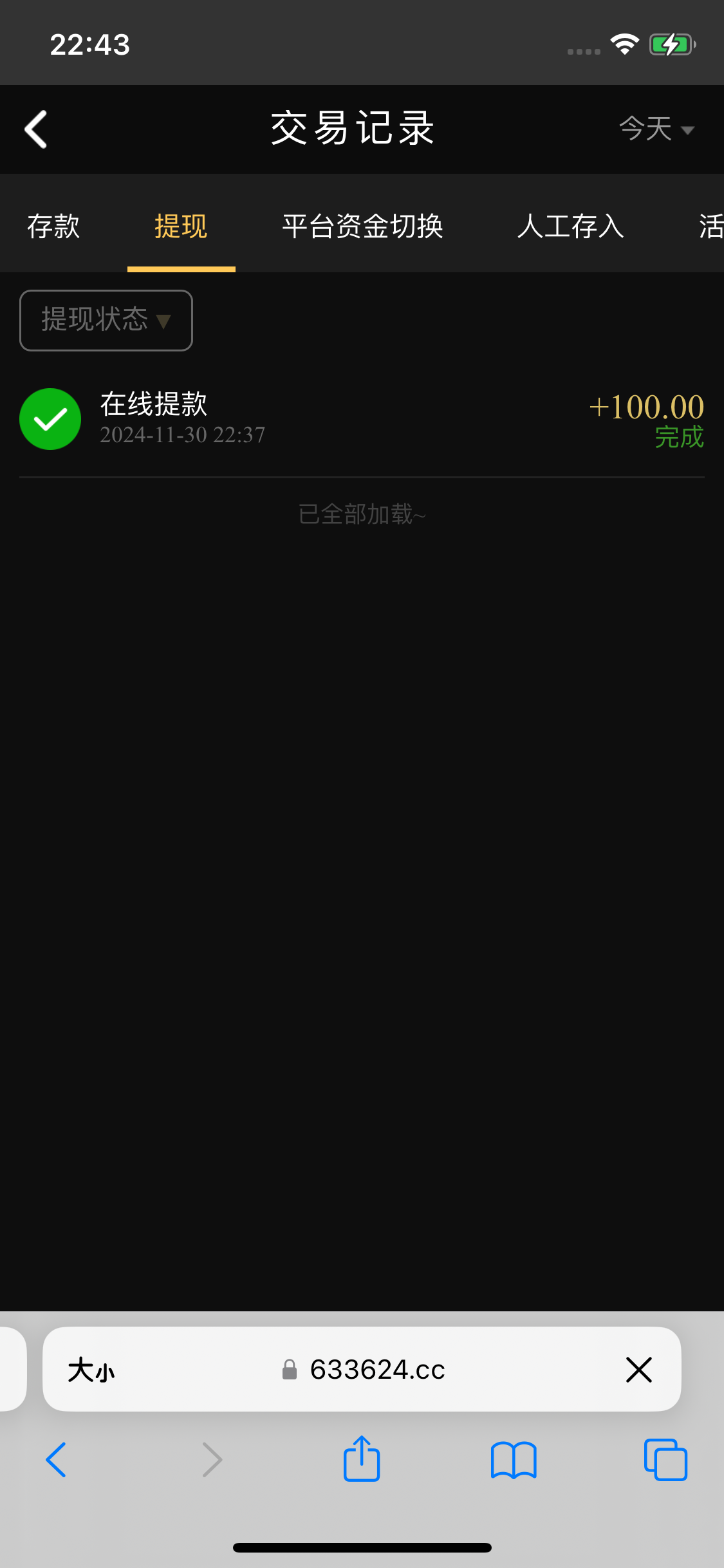This screenshot has height=1568, width=724.
Task: Open Safari bookmarks
Action: coord(514,1460)
